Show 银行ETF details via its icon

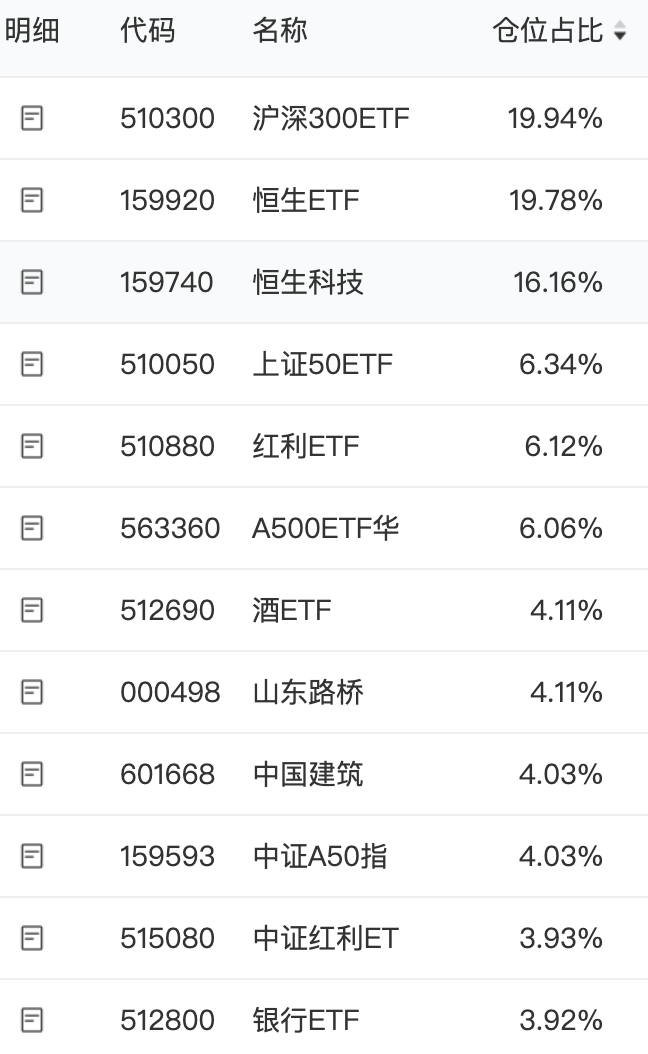pyautogui.click(x=32, y=1021)
